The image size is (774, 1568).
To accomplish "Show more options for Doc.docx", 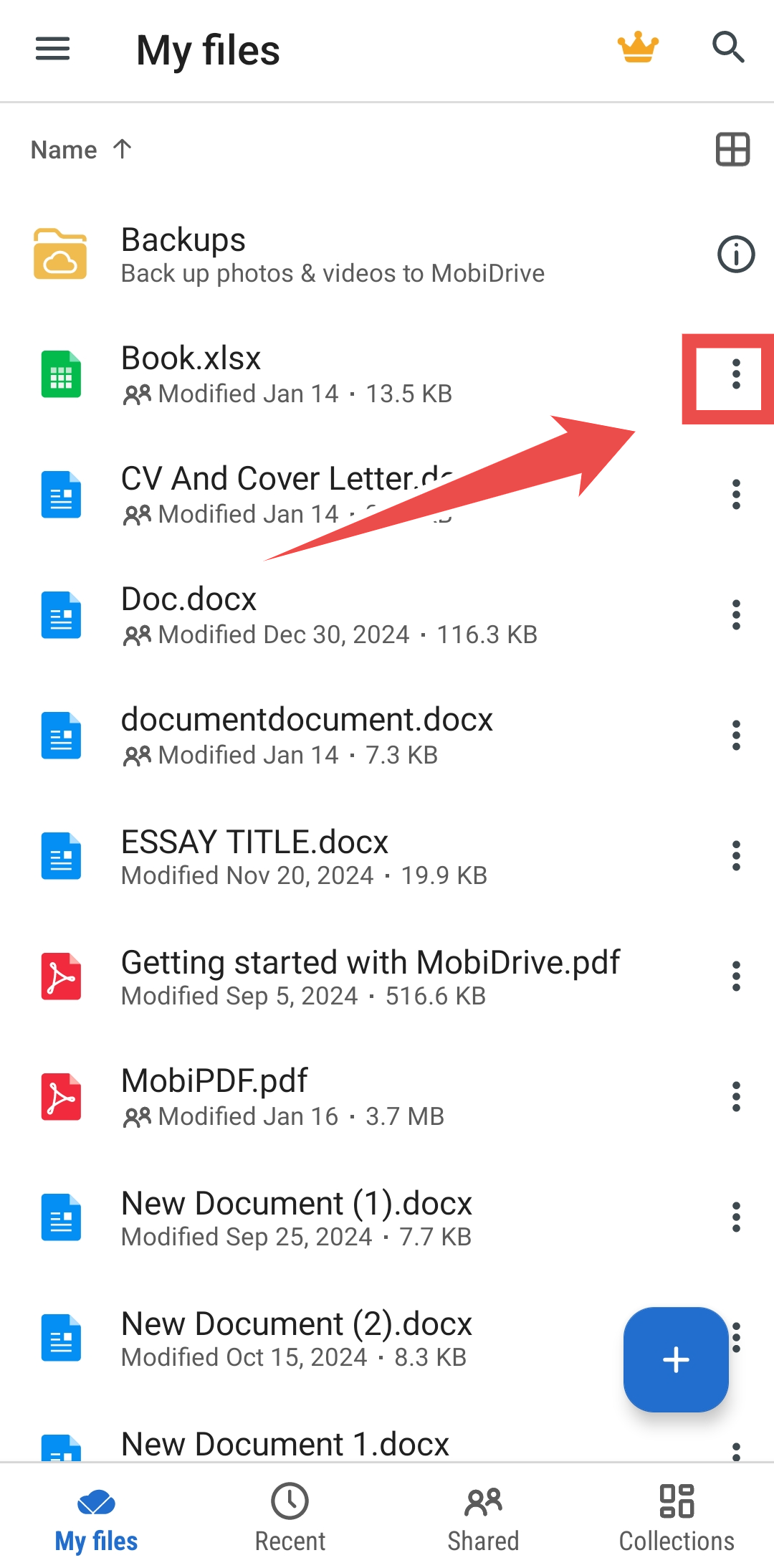I will click(736, 615).
